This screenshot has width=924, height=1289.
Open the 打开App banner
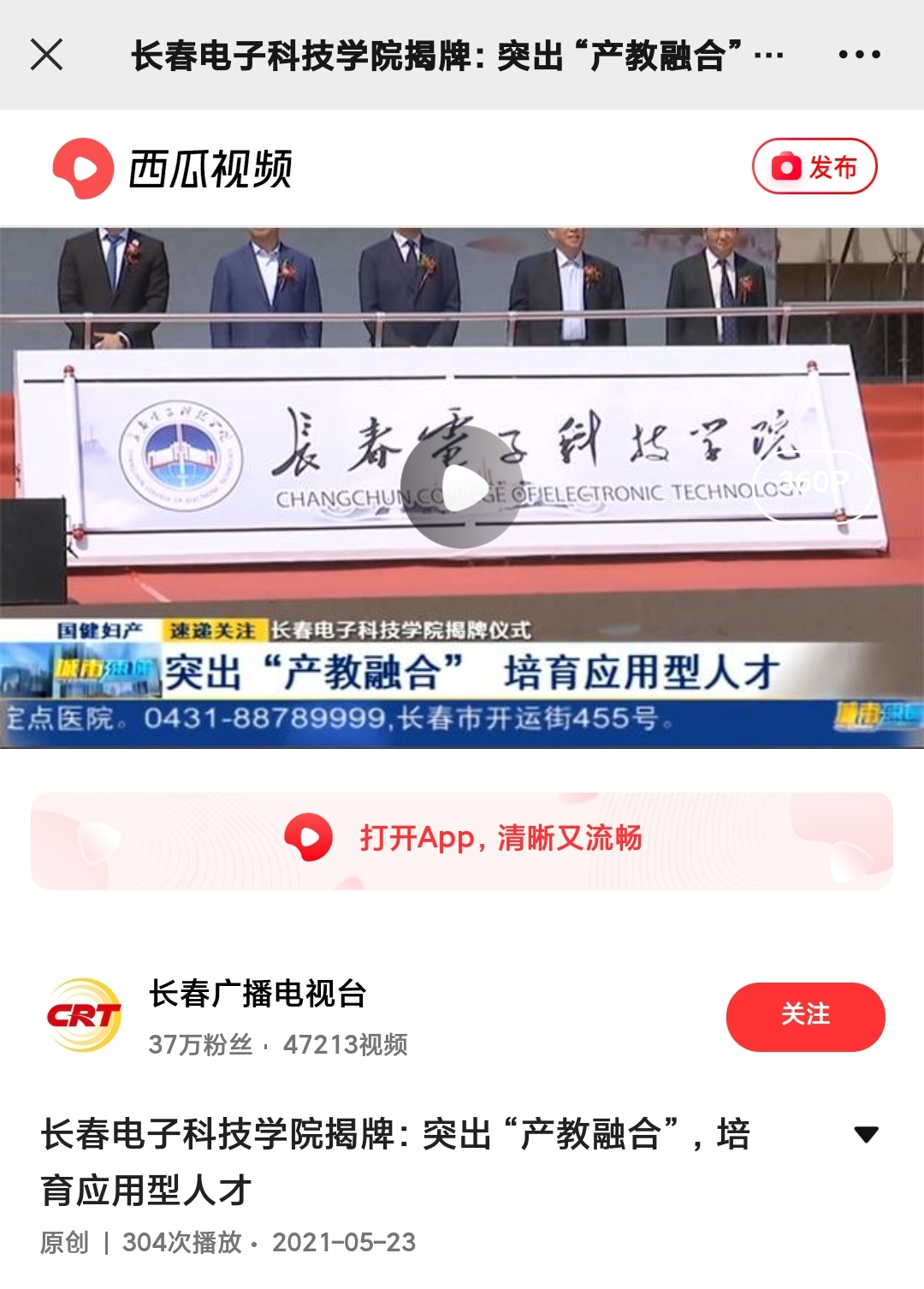coord(462,840)
